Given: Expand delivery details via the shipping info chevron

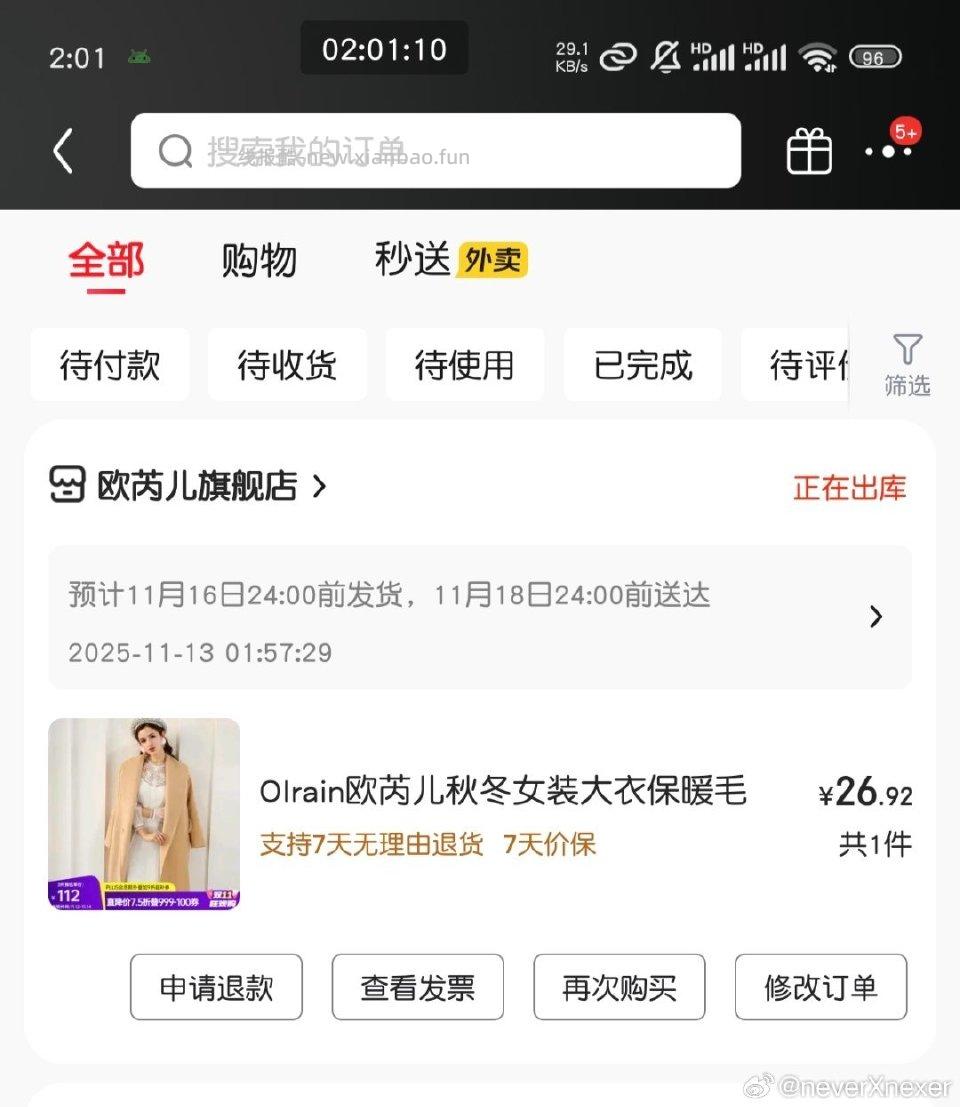Looking at the screenshot, I should (876, 617).
